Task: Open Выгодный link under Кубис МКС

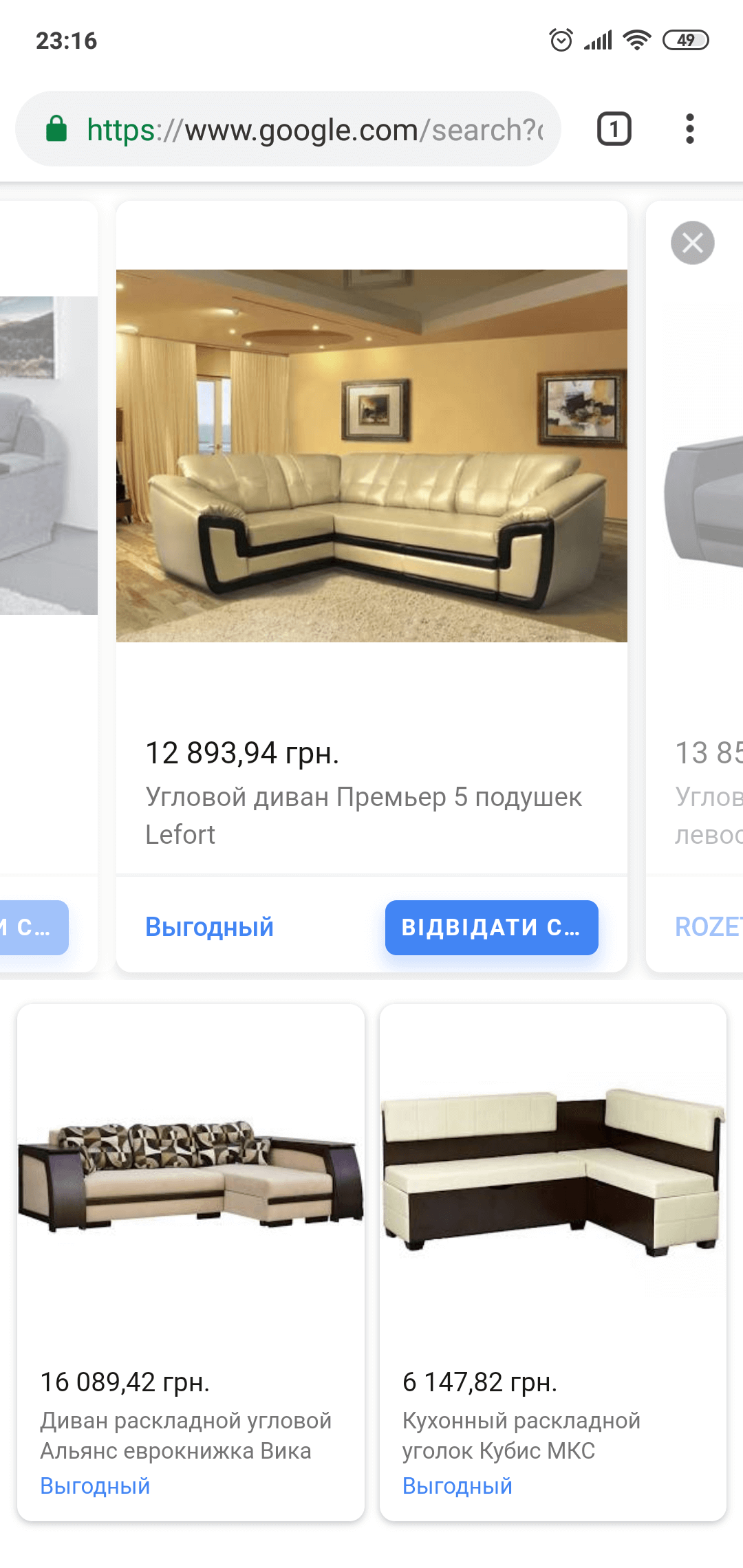Action: [457, 1486]
